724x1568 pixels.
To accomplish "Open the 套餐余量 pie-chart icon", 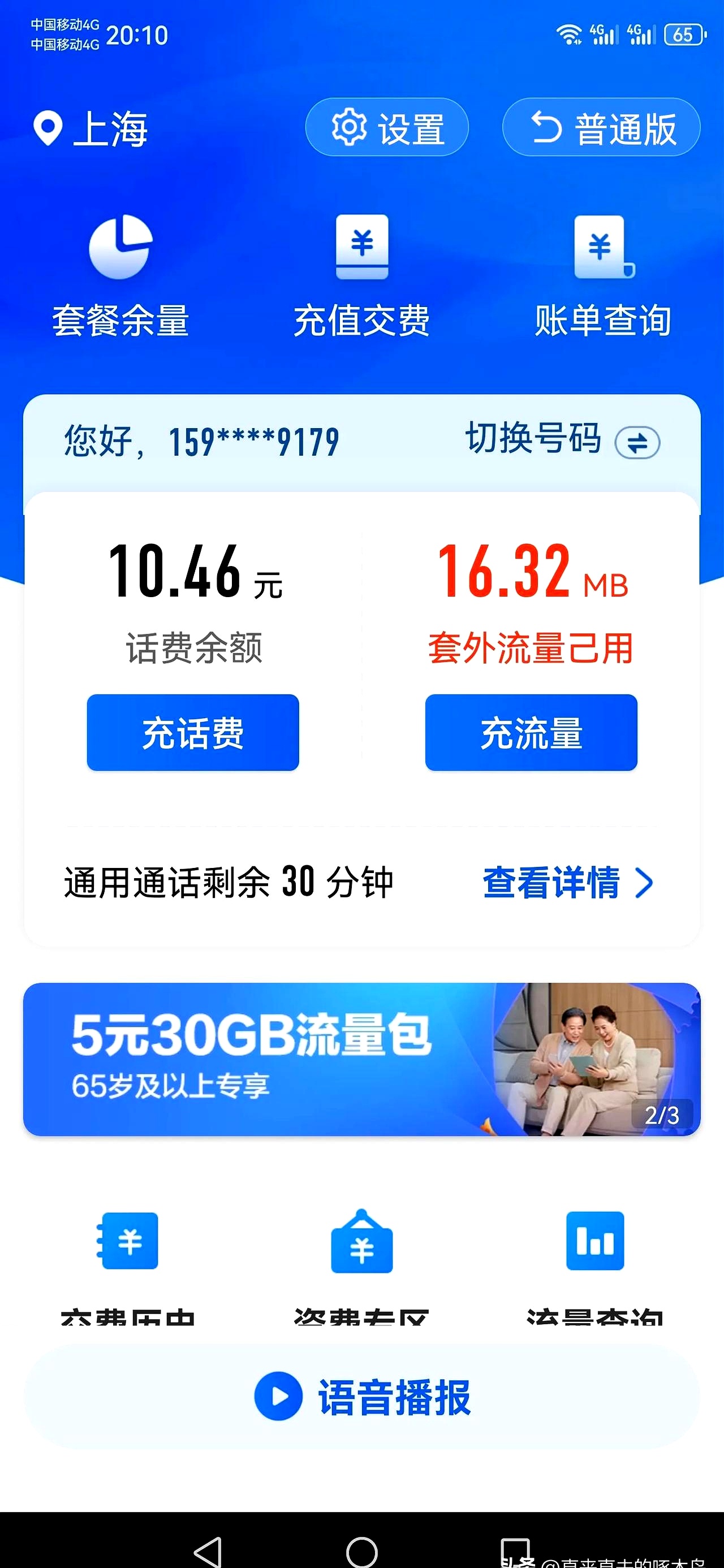I will (x=120, y=252).
